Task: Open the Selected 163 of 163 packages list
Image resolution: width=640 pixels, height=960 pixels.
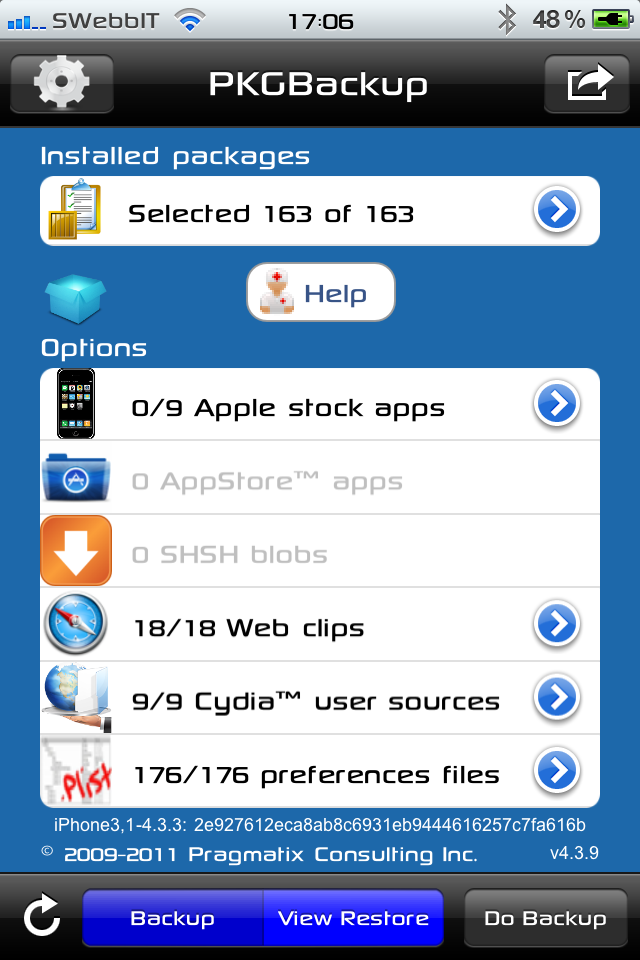Action: click(x=320, y=212)
